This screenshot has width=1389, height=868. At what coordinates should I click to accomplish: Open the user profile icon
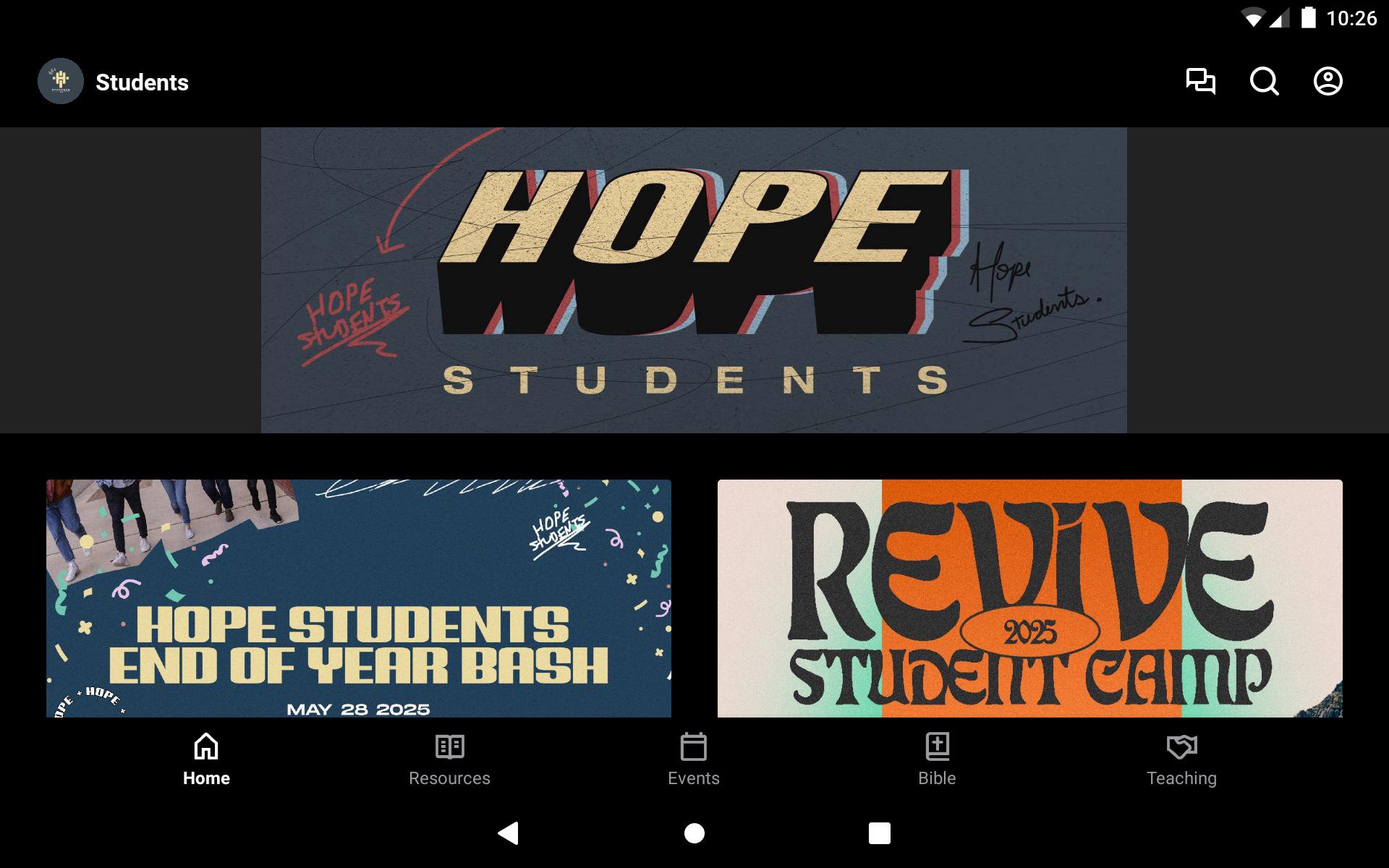click(x=1328, y=81)
